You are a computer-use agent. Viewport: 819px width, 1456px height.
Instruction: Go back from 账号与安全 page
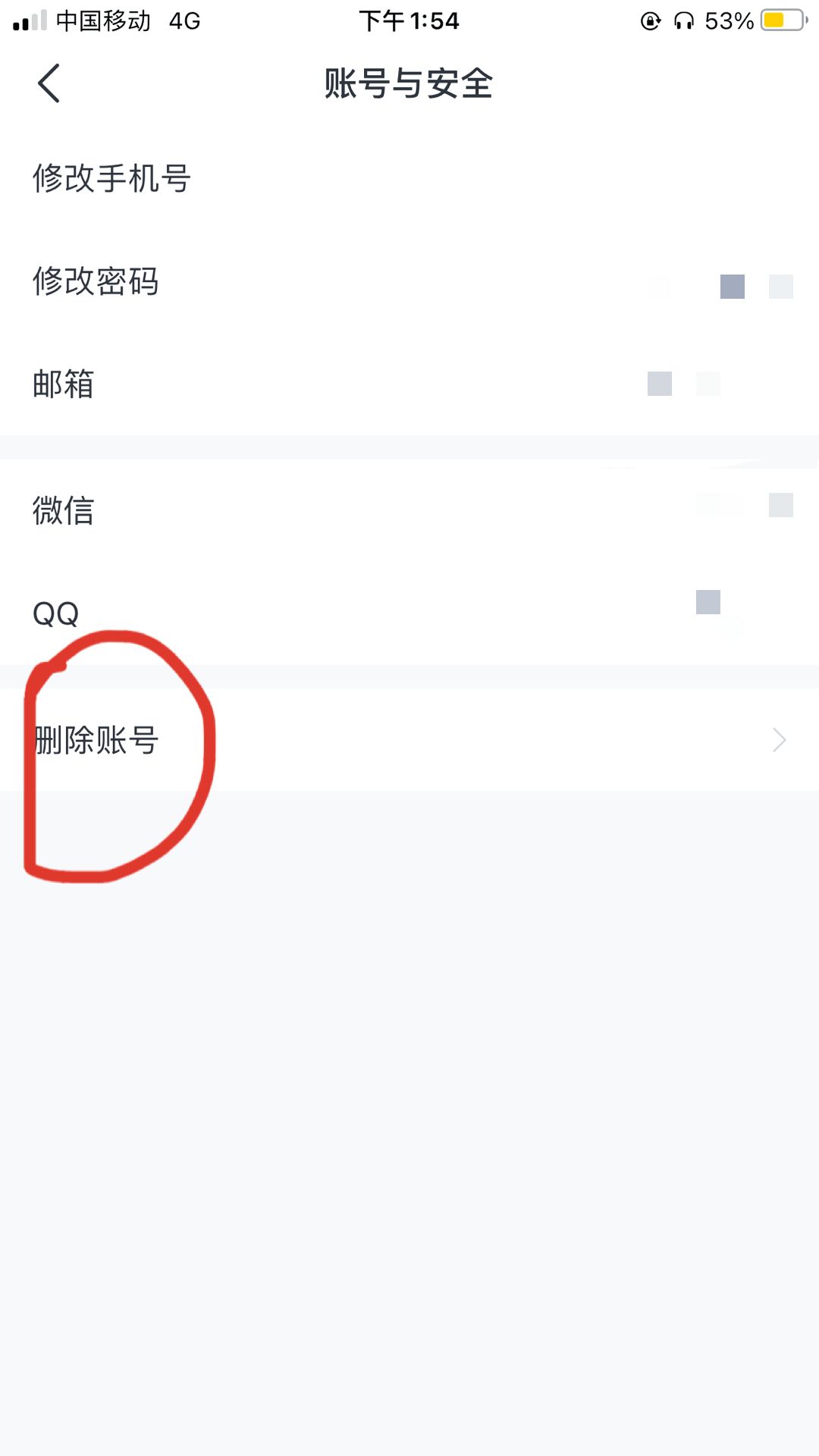(x=49, y=83)
